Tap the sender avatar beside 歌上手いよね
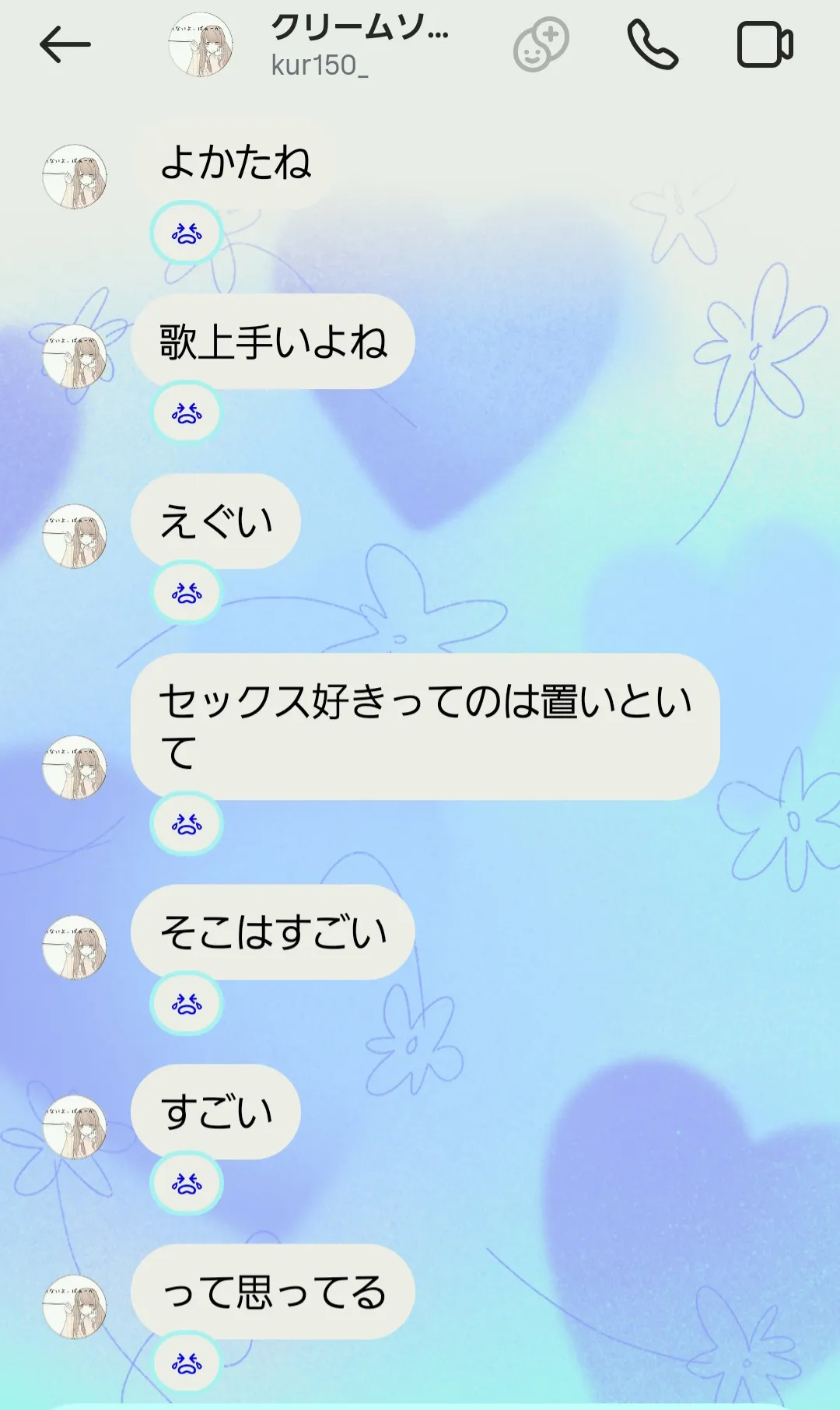This screenshot has height=1410, width=840. click(x=75, y=357)
